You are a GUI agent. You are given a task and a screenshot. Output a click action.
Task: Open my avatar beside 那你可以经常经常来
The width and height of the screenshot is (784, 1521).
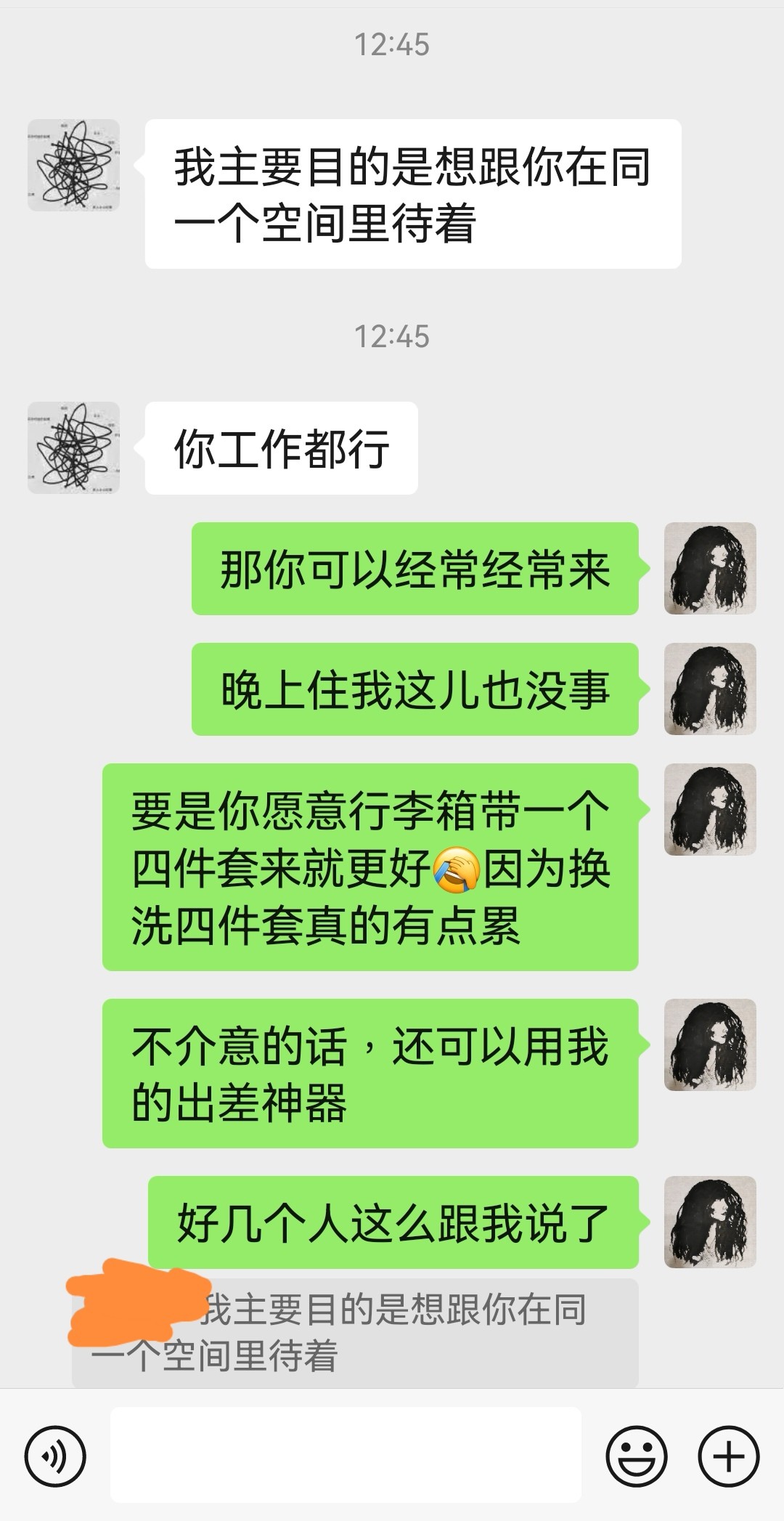click(710, 568)
